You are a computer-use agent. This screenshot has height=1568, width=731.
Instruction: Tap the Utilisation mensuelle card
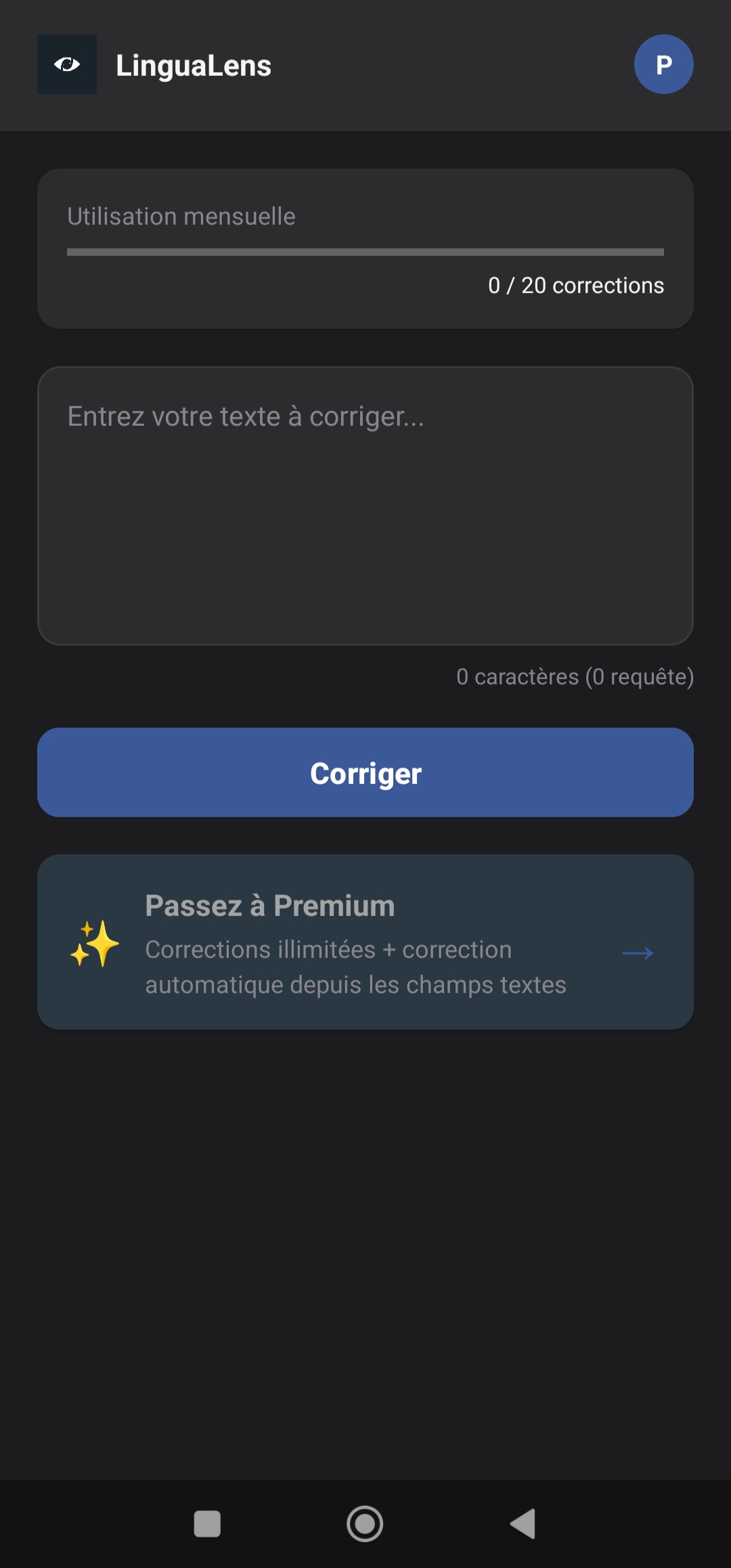coord(365,248)
